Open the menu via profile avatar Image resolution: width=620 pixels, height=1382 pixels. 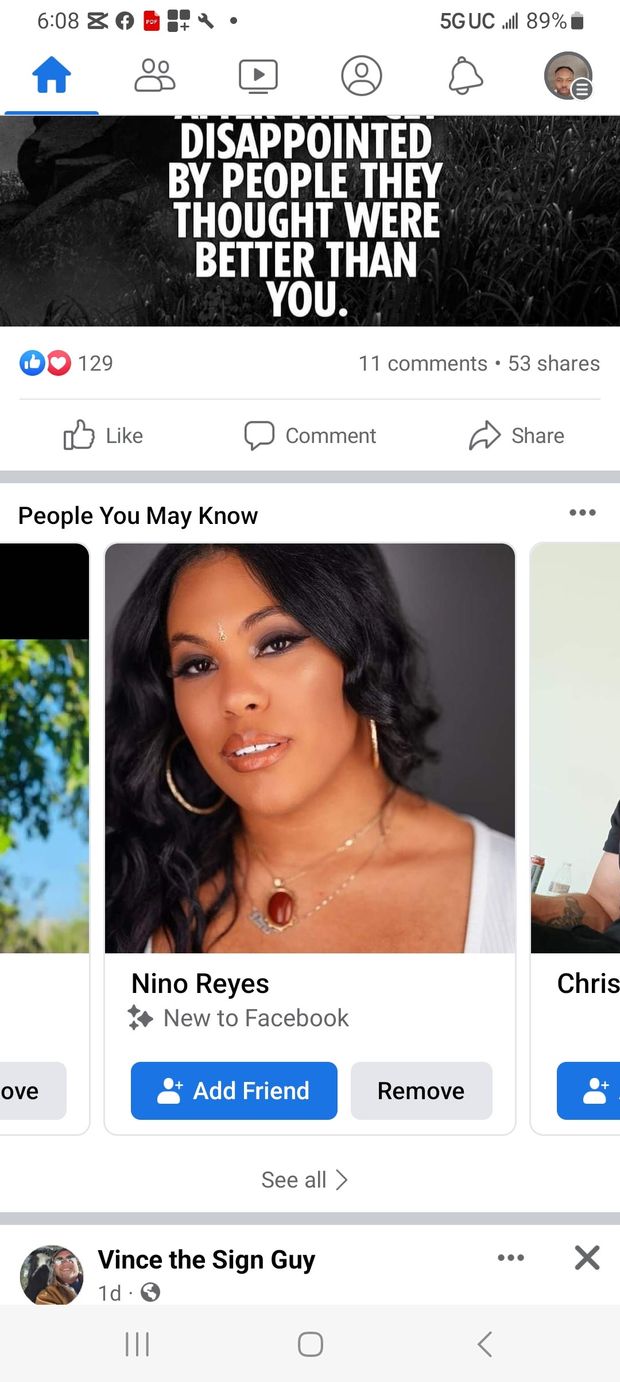point(568,76)
